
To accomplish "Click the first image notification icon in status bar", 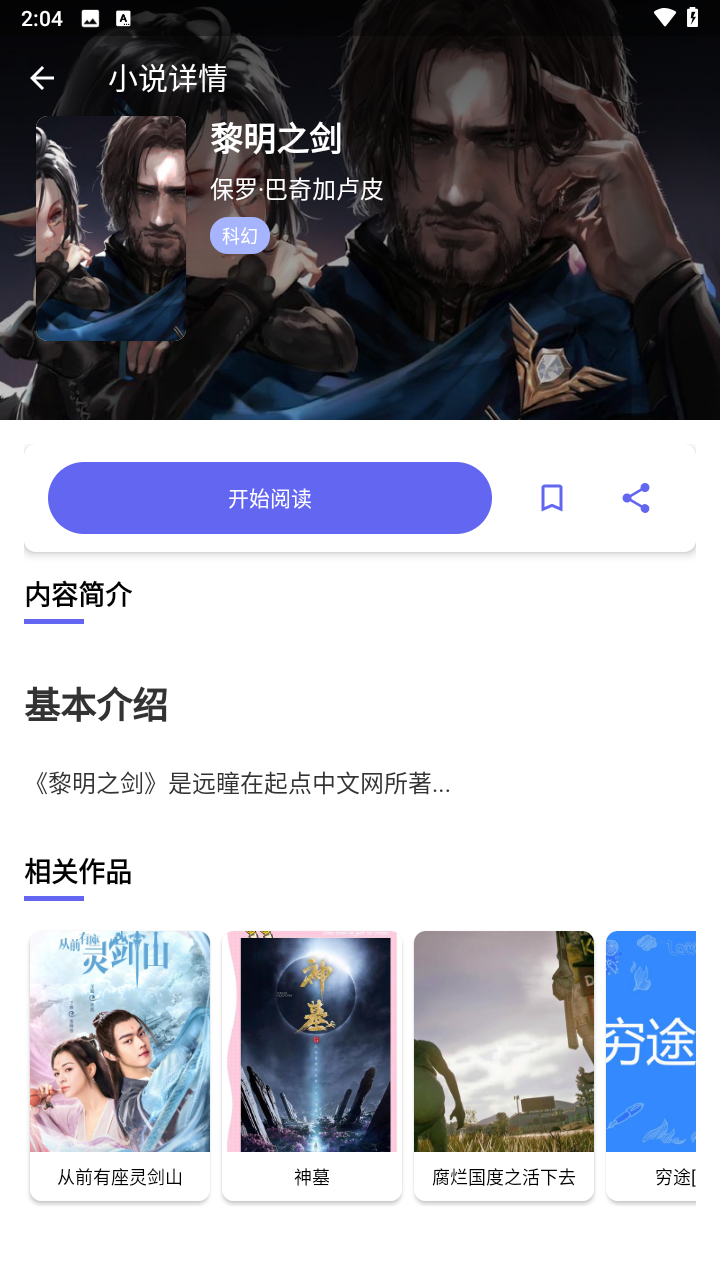I will point(91,17).
